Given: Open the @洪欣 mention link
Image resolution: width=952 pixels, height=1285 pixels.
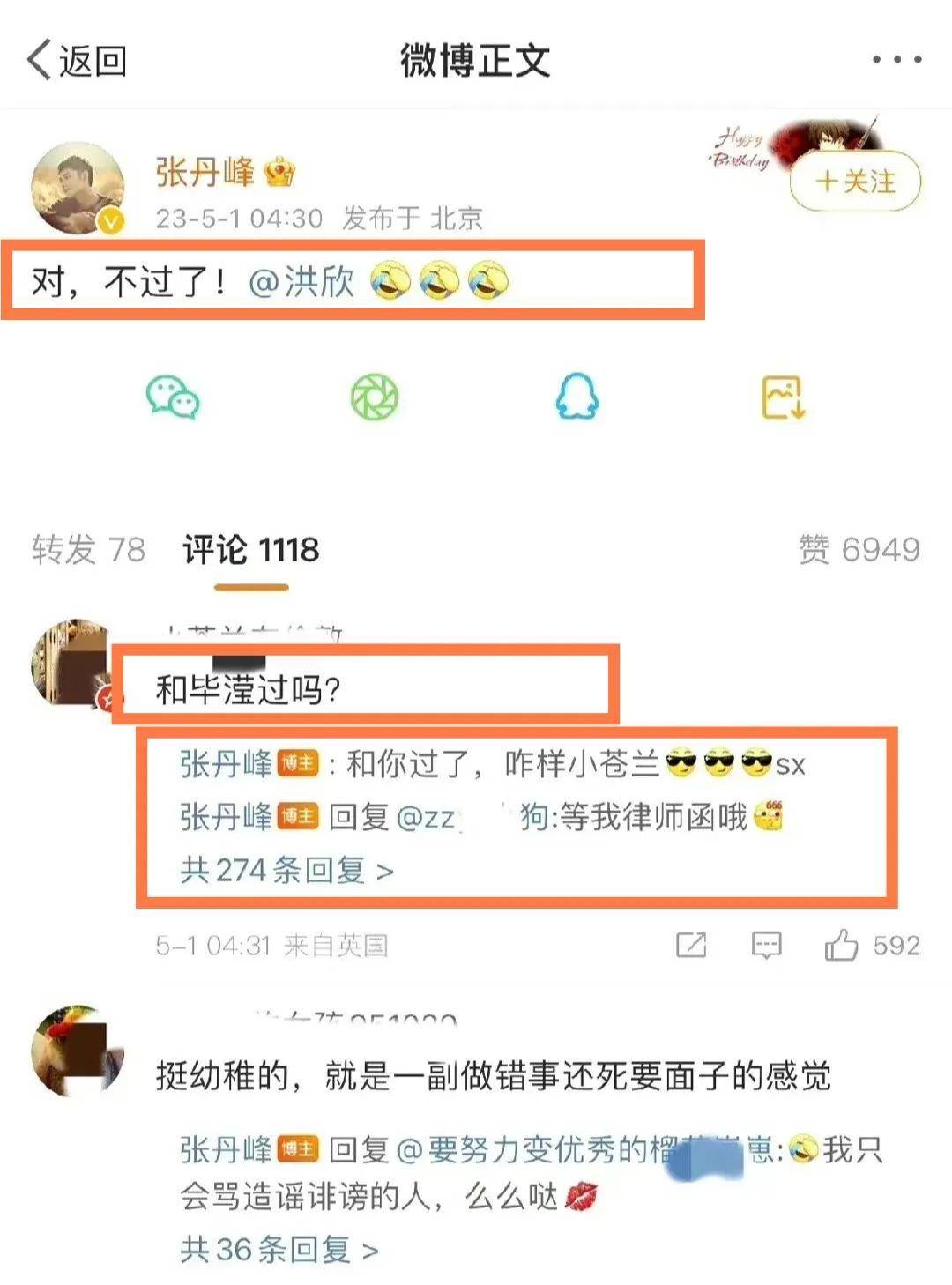Looking at the screenshot, I should [x=301, y=282].
